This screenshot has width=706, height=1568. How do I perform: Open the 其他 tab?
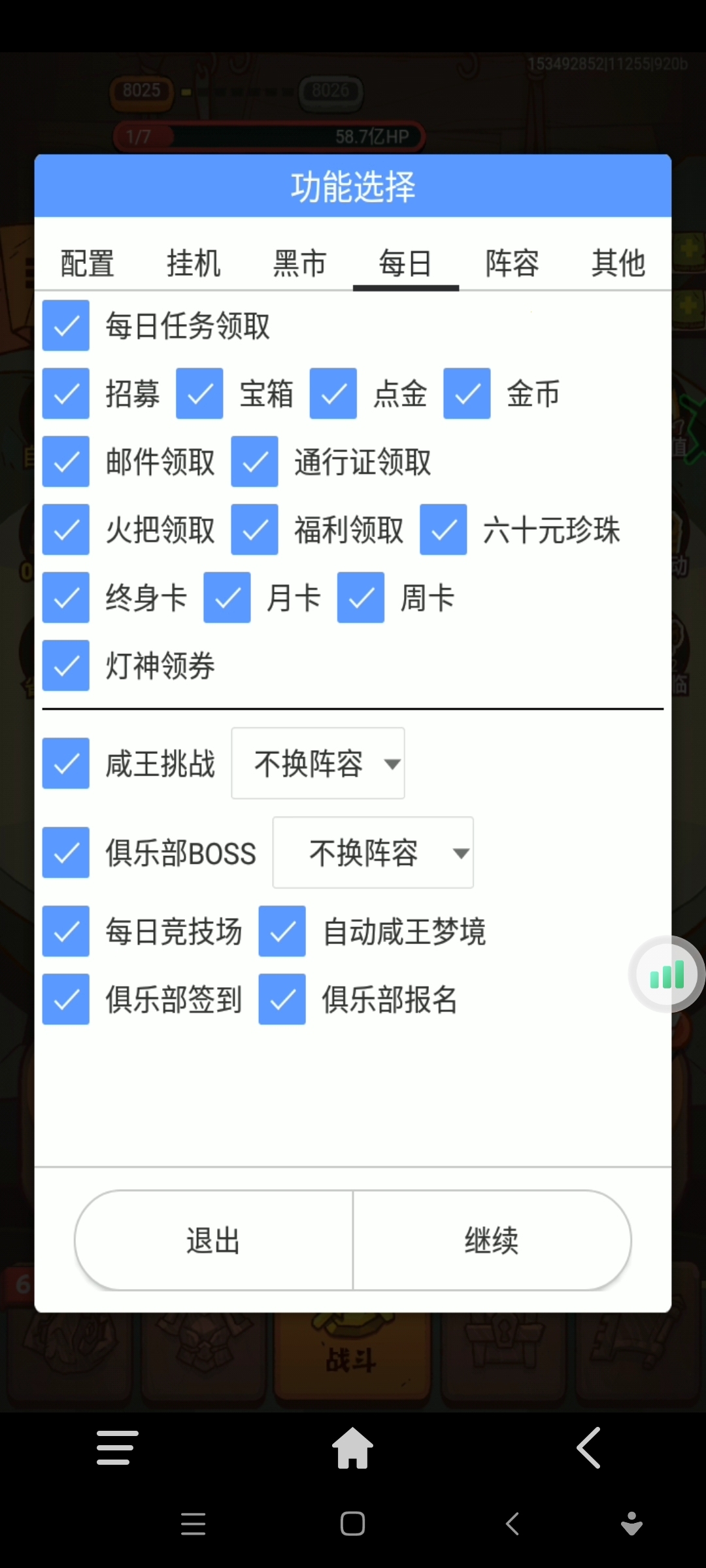click(x=618, y=263)
